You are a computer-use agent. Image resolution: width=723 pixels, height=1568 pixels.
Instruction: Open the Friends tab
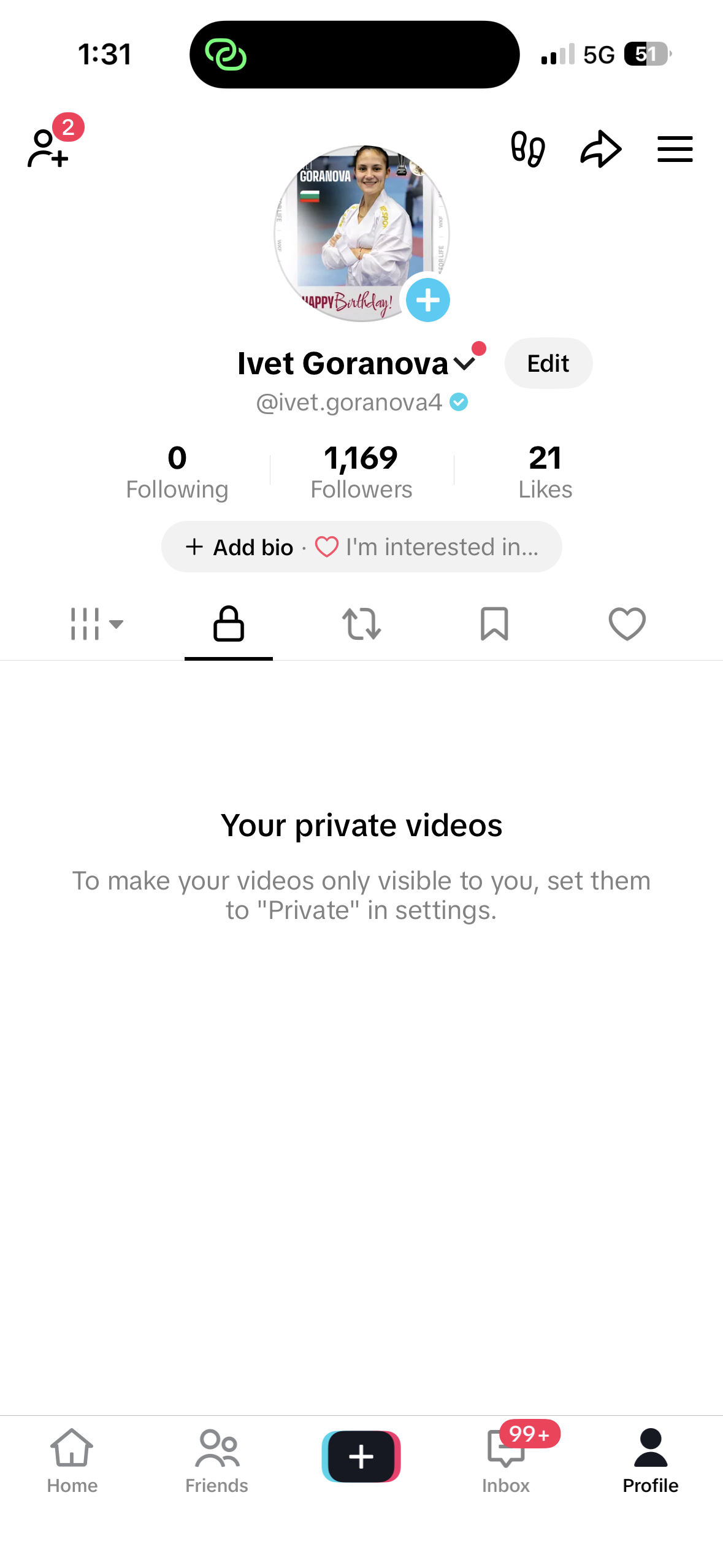[217, 1461]
